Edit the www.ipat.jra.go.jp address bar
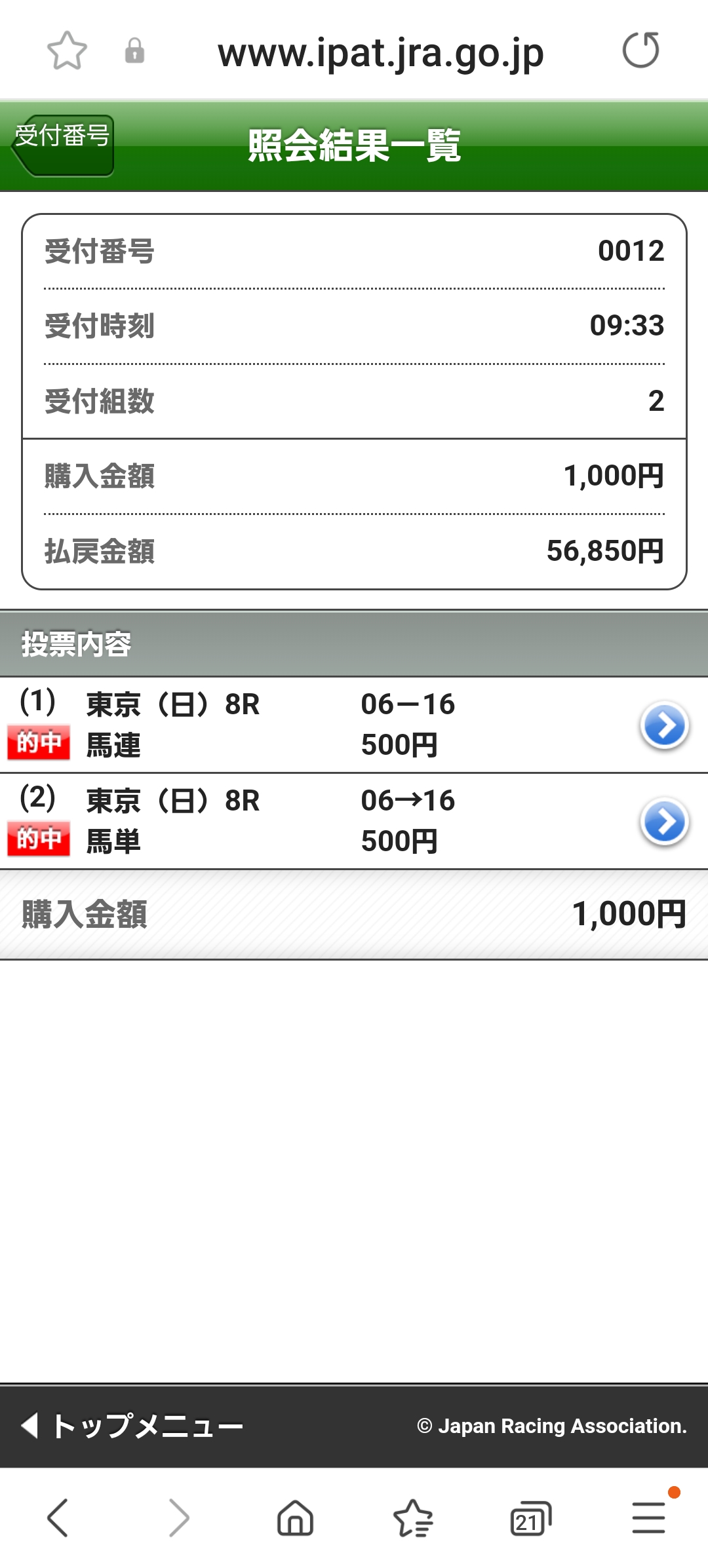The image size is (708, 1568). (380, 52)
